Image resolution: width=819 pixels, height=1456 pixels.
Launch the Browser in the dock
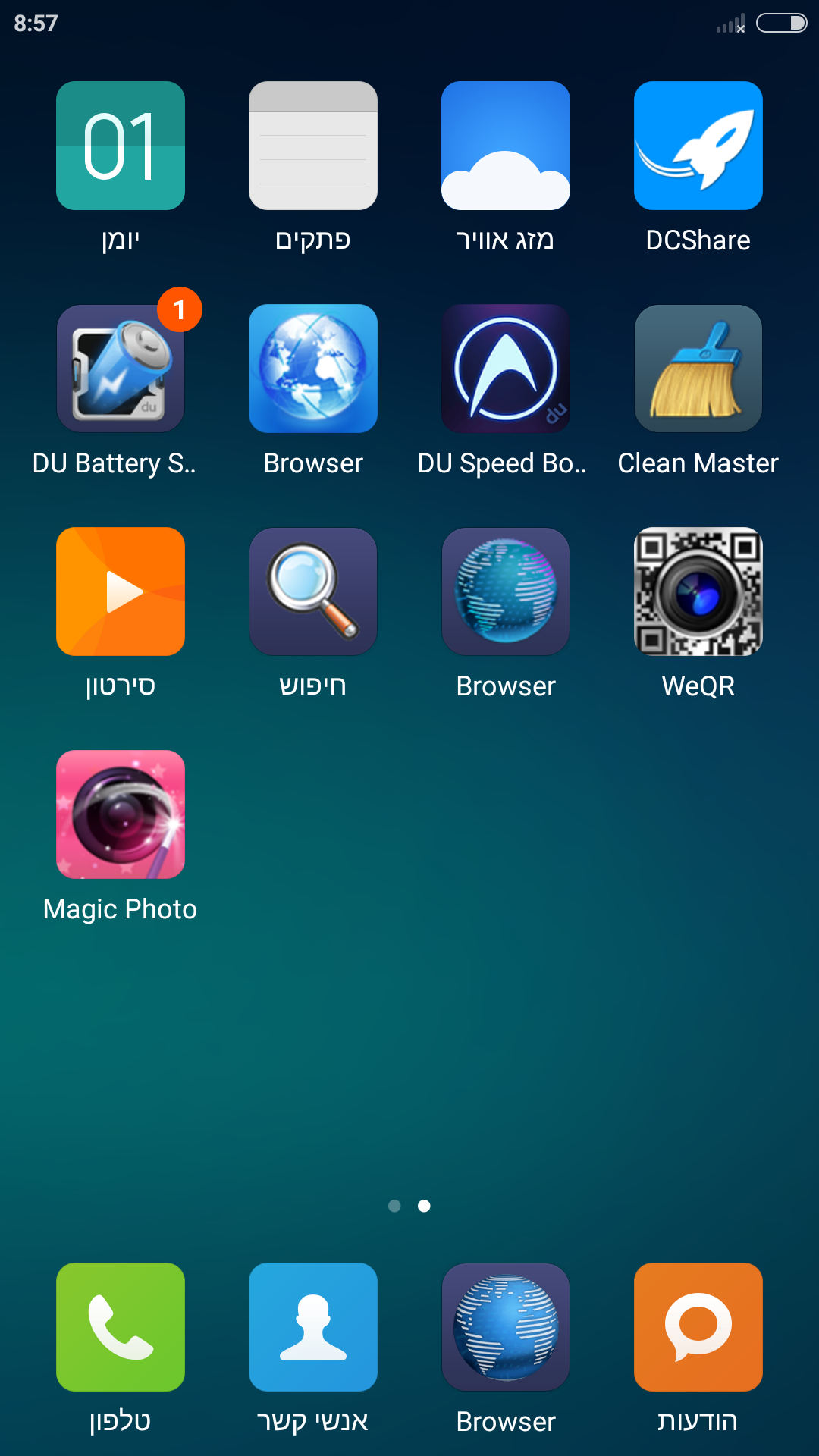pos(506,1327)
